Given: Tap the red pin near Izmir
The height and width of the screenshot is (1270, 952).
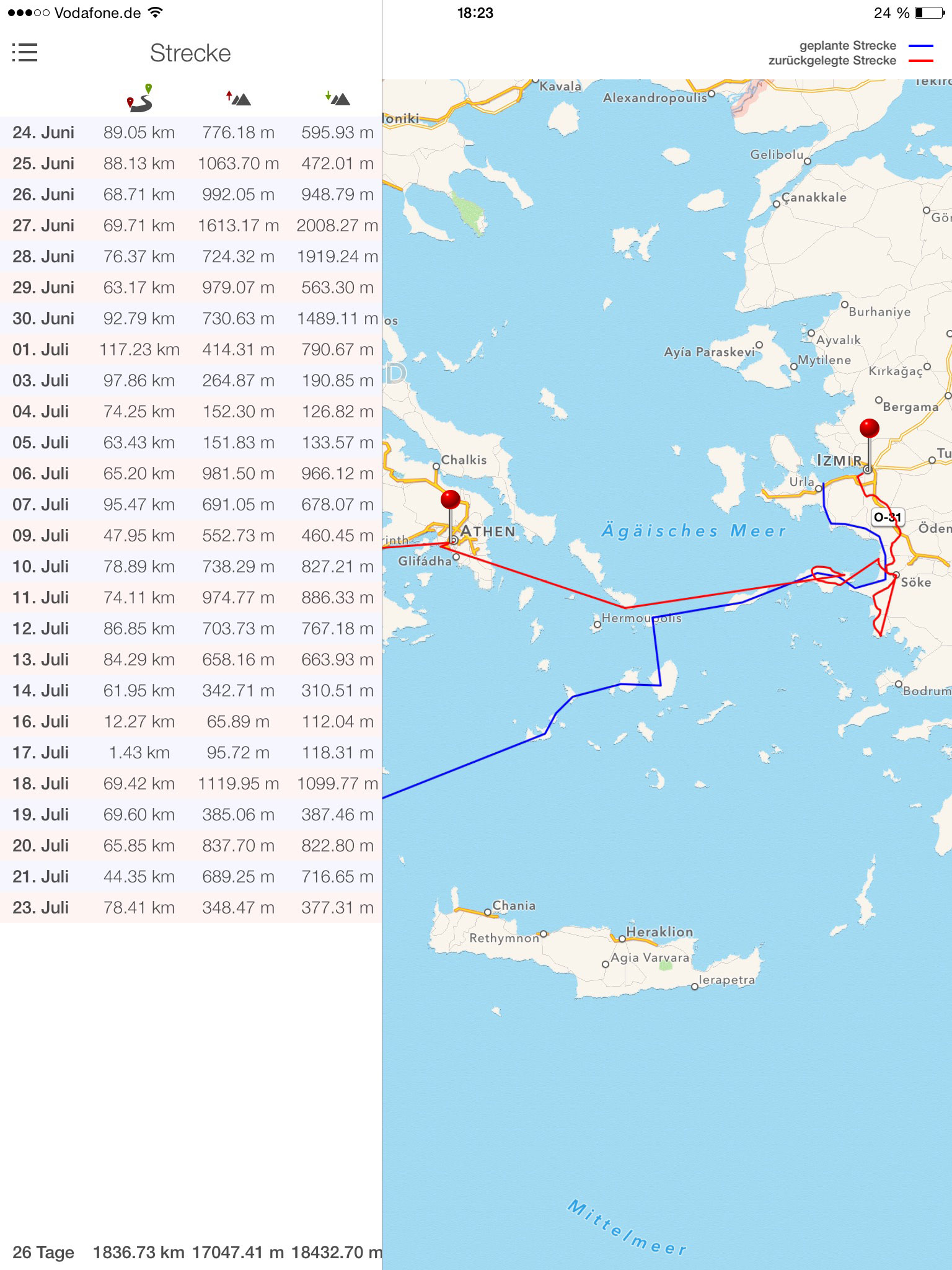Looking at the screenshot, I should point(869,429).
